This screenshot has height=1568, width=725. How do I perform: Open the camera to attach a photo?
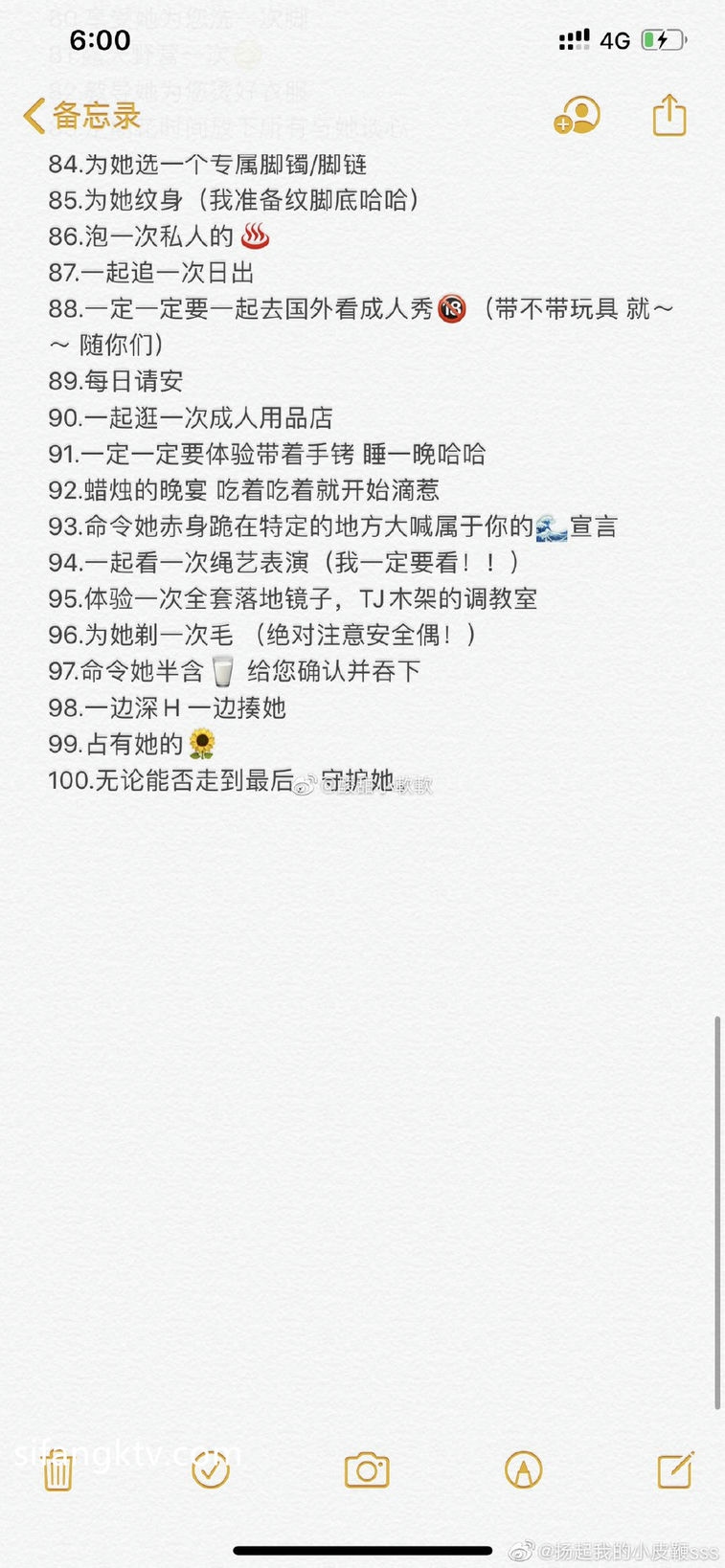[x=367, y=1469]
